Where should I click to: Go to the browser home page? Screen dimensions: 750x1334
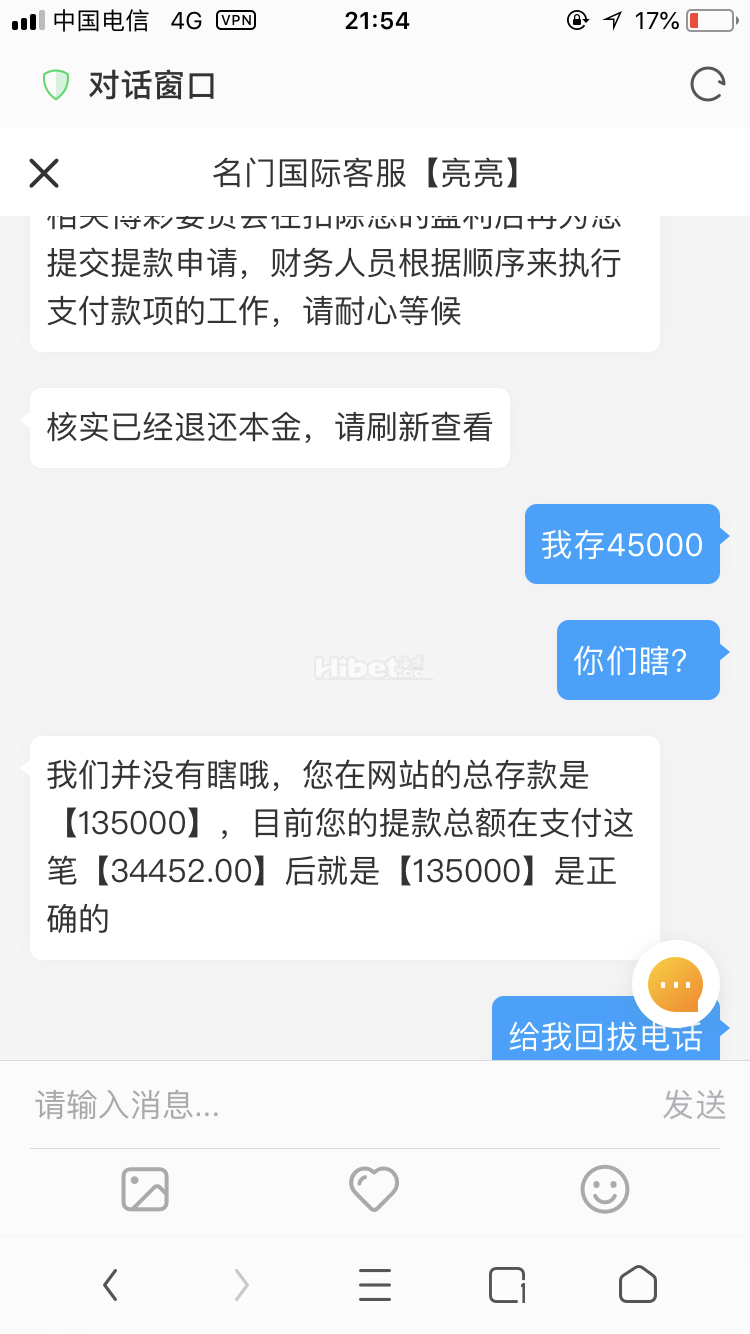point(638,1284)
